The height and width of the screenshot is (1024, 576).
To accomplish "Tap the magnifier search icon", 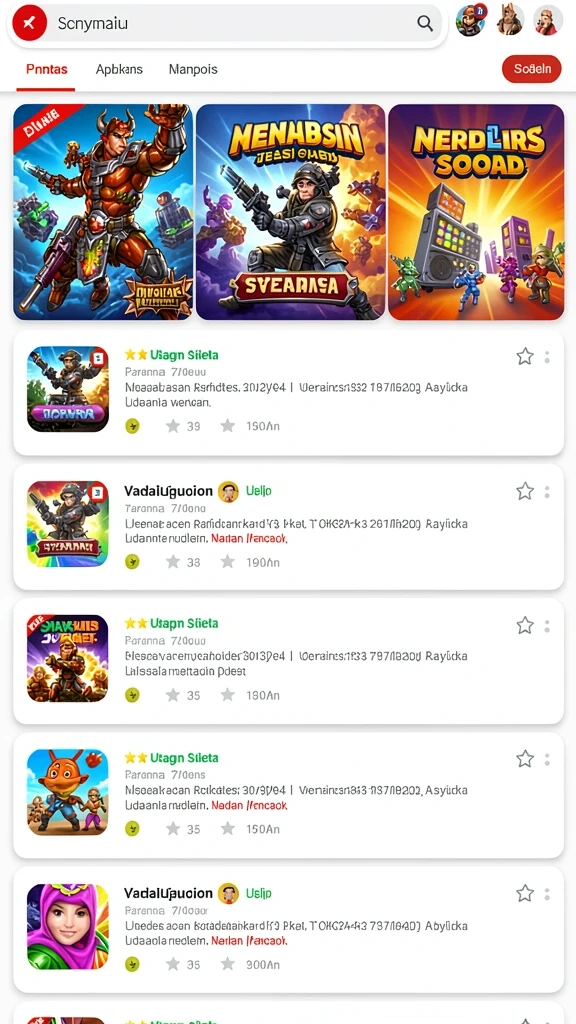I will pyautogui.click(x=424, y=24).
